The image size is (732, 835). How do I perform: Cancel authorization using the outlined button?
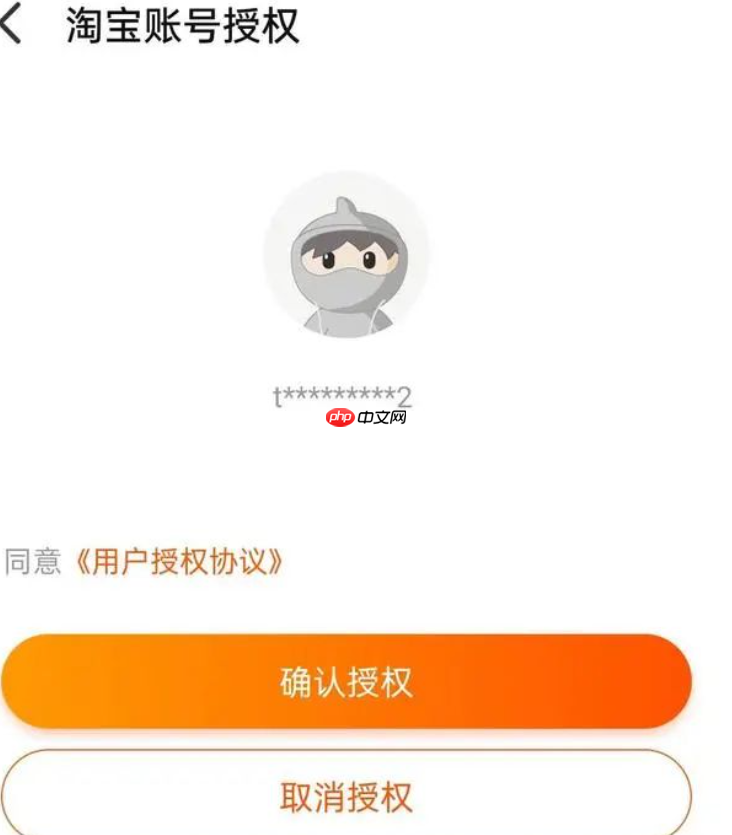pyautogui.click(x=347, y=796)
